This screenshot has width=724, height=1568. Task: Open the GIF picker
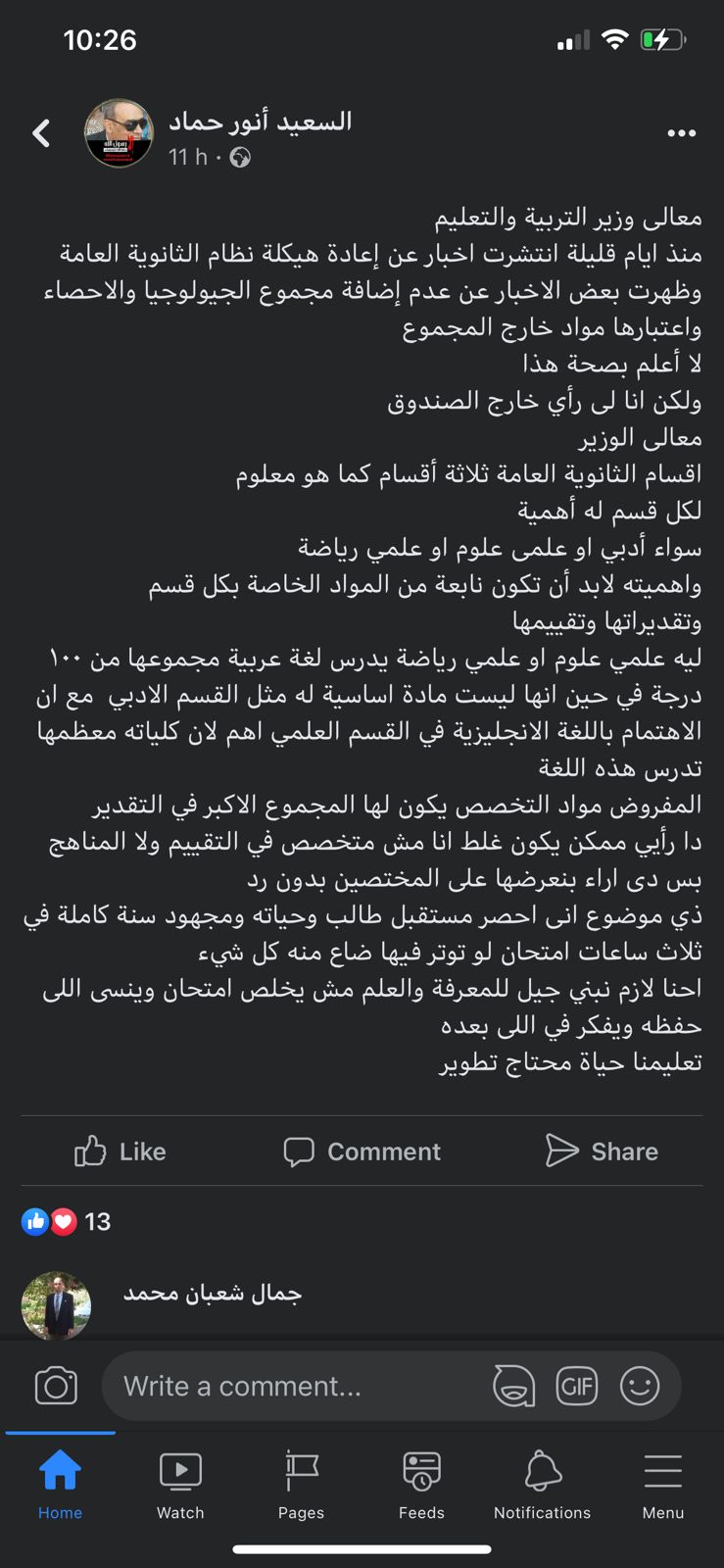tap(577, 1386)
